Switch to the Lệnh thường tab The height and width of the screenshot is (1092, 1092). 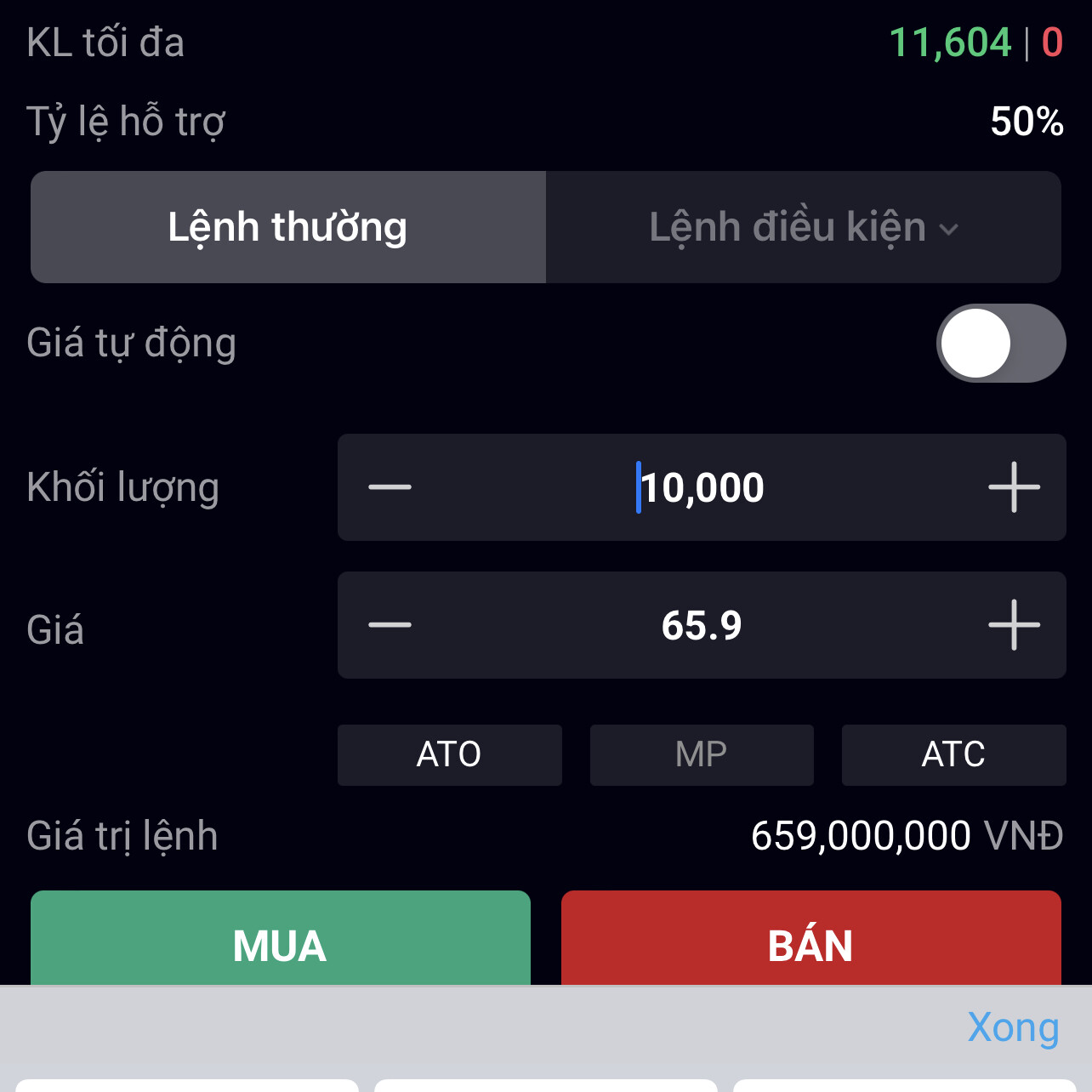287,227
